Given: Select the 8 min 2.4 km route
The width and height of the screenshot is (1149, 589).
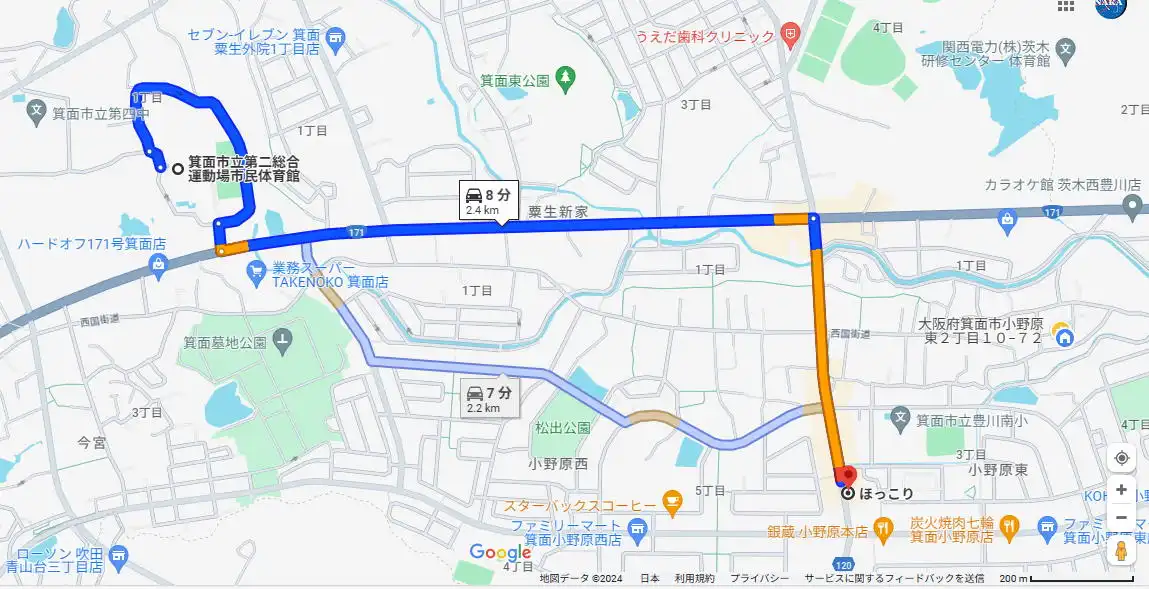Looking at the screenshot, I should pos(489,200).
